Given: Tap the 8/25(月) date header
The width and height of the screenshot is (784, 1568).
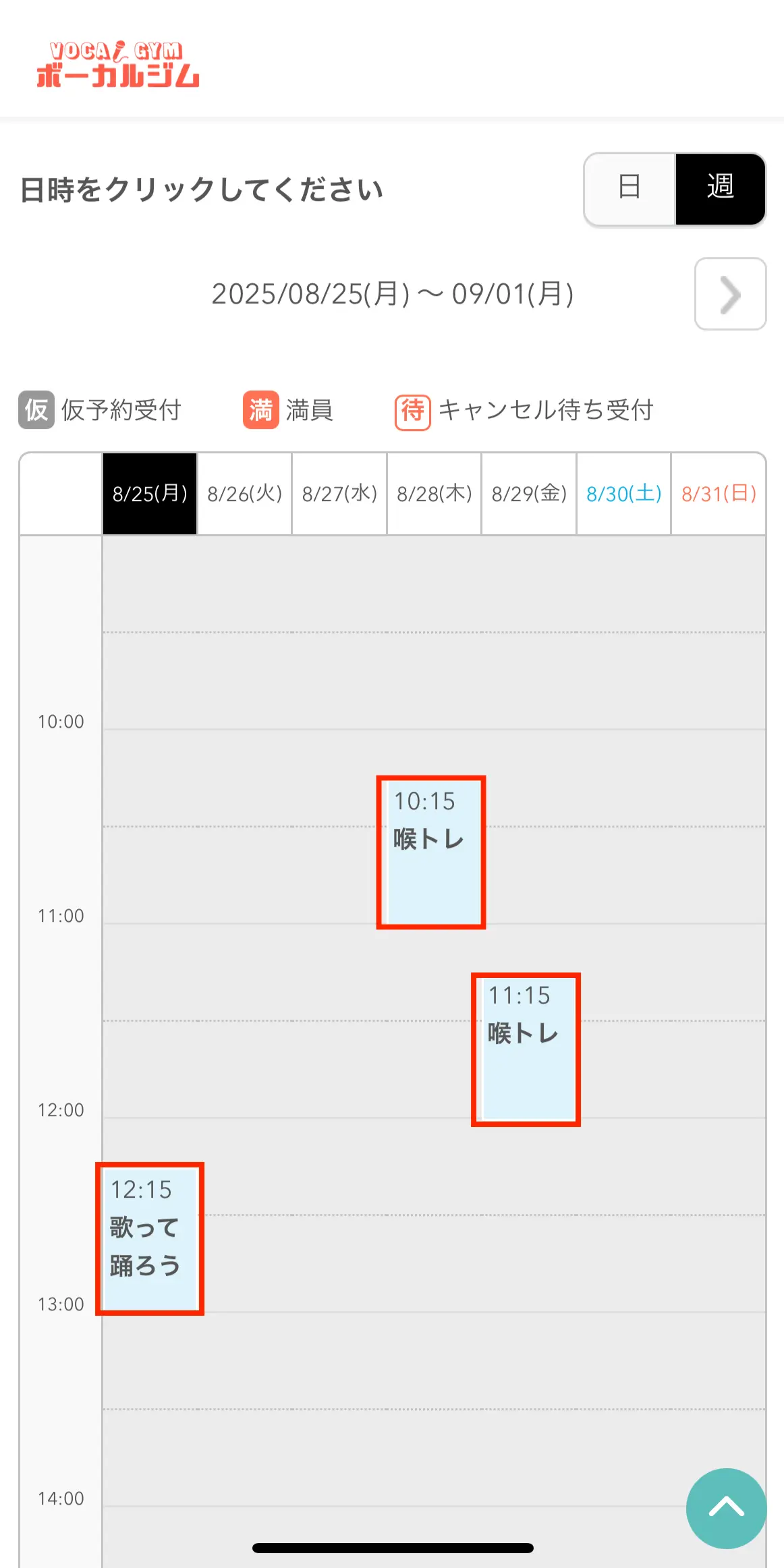Looking at the screenshot, I should coord(150,494).
